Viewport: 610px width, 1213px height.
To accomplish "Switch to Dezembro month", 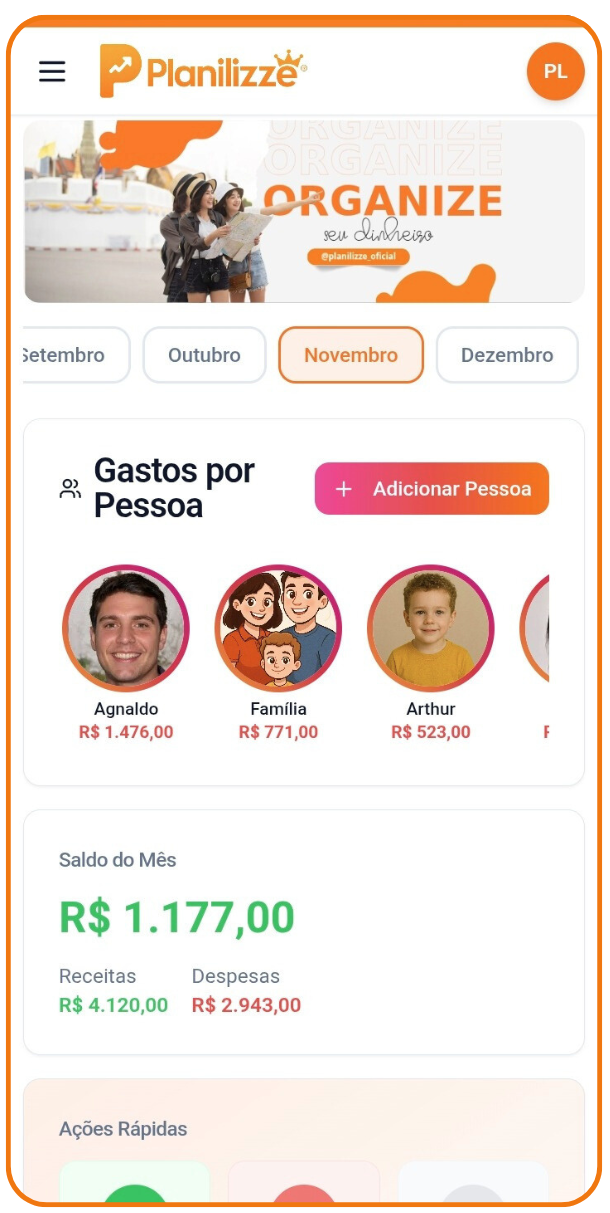I will tap(506, 355).
